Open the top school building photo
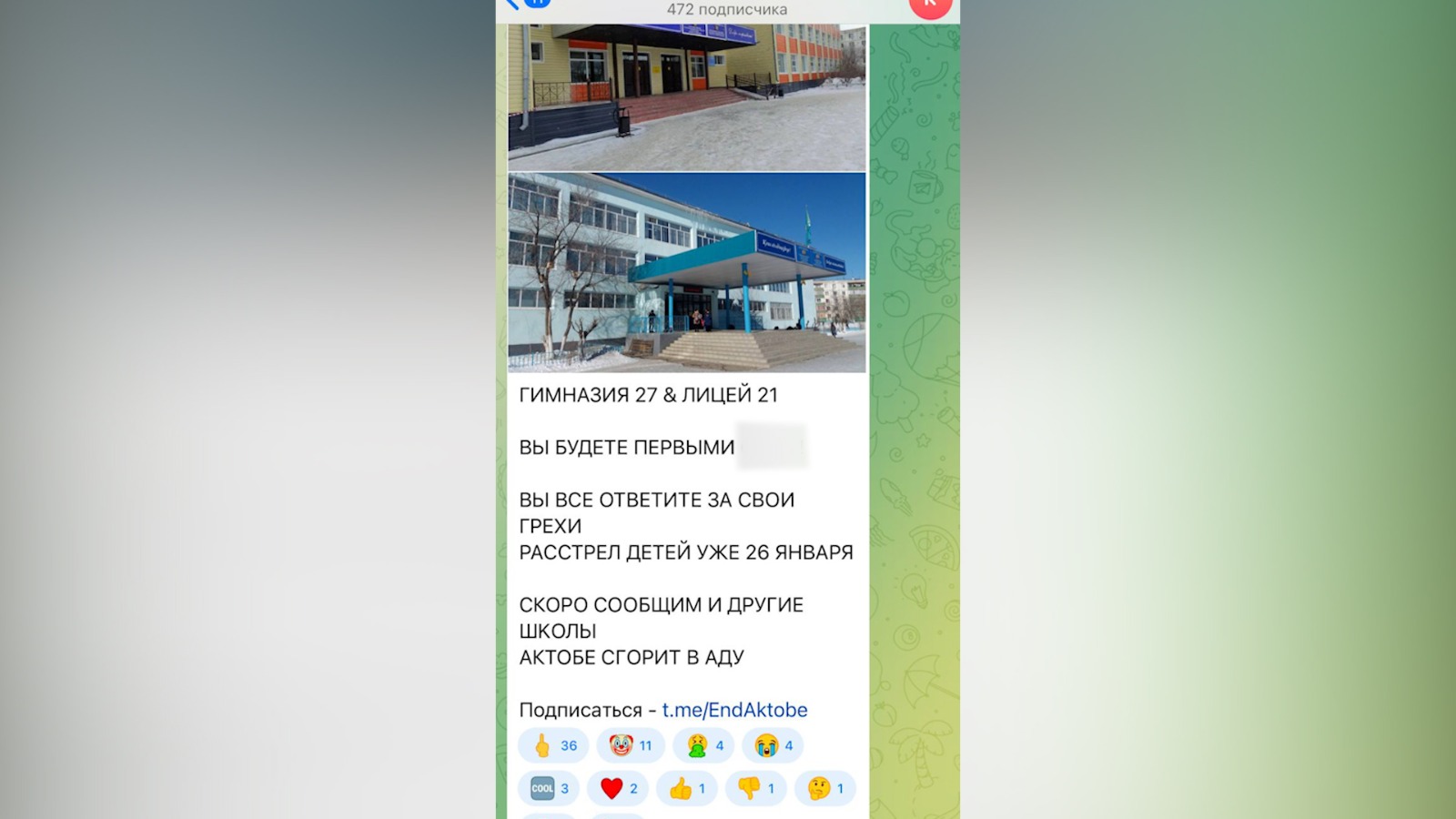Screen dimensions: 1456x819 tap(686, 97)
